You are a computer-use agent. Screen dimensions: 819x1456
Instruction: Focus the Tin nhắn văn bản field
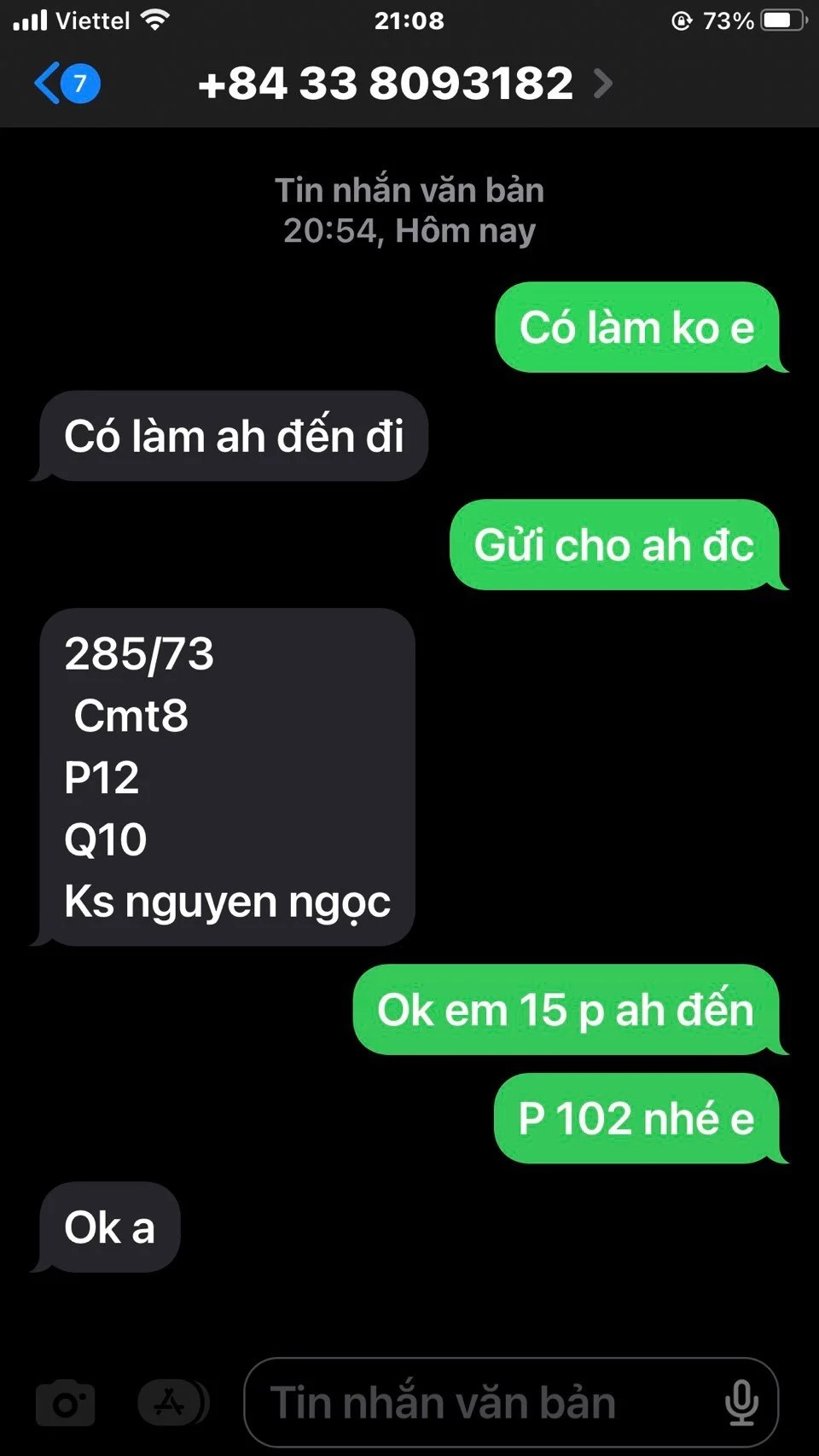(478, 1403)
